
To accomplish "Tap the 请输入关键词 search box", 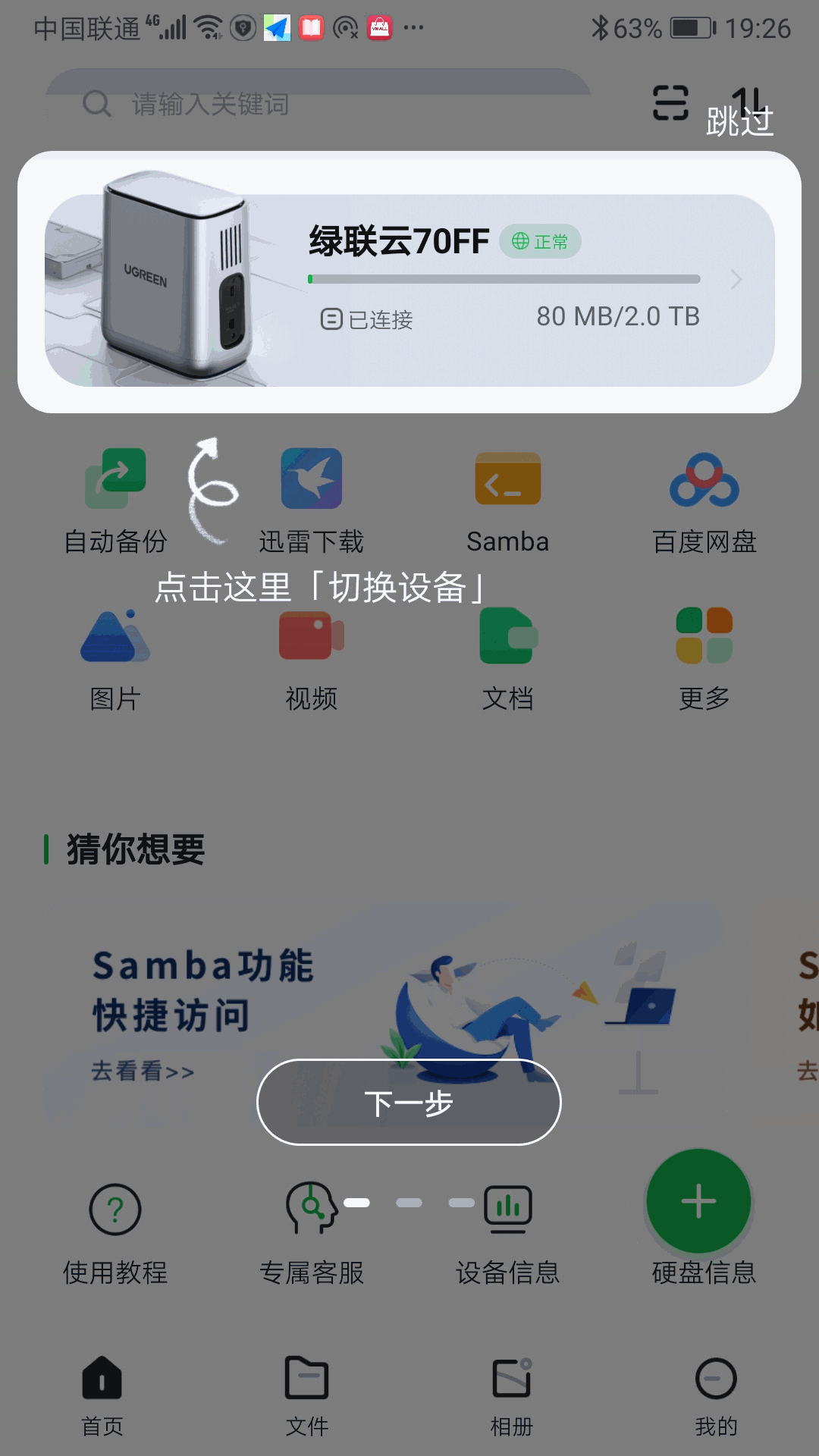I will click(x=318, y=104).
